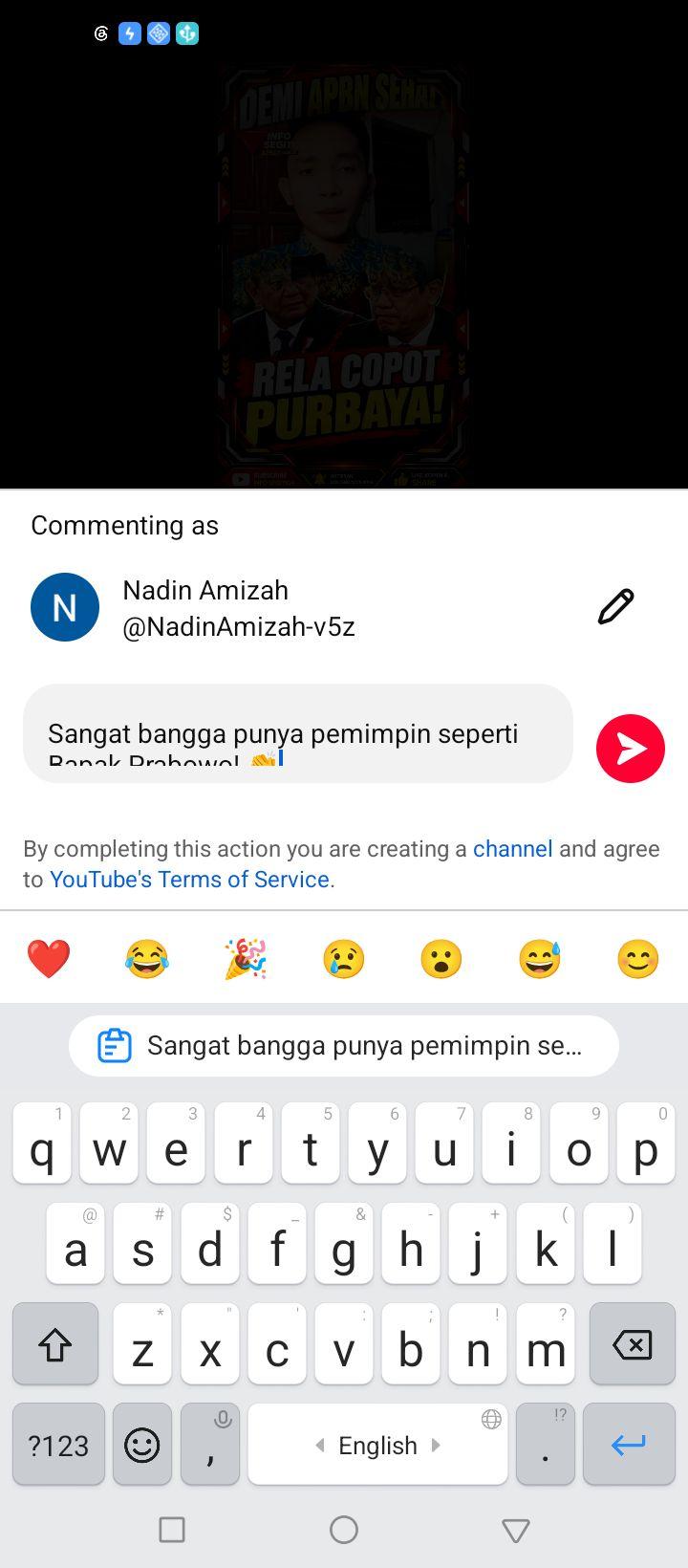Paste the clipboard suggestion 'Sangat bangga punya…'
Screen dimensions: 688x1568
[344, 1046]
